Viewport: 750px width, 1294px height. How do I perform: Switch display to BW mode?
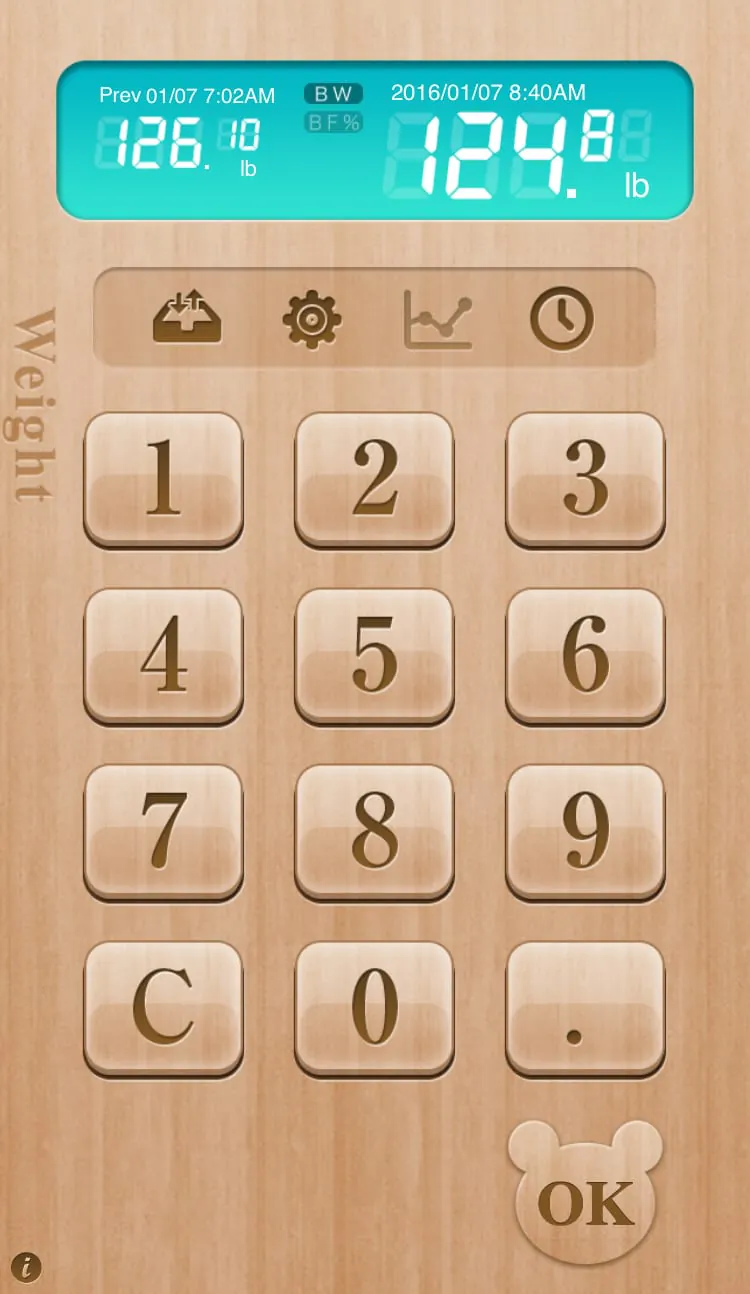[335, 93]
